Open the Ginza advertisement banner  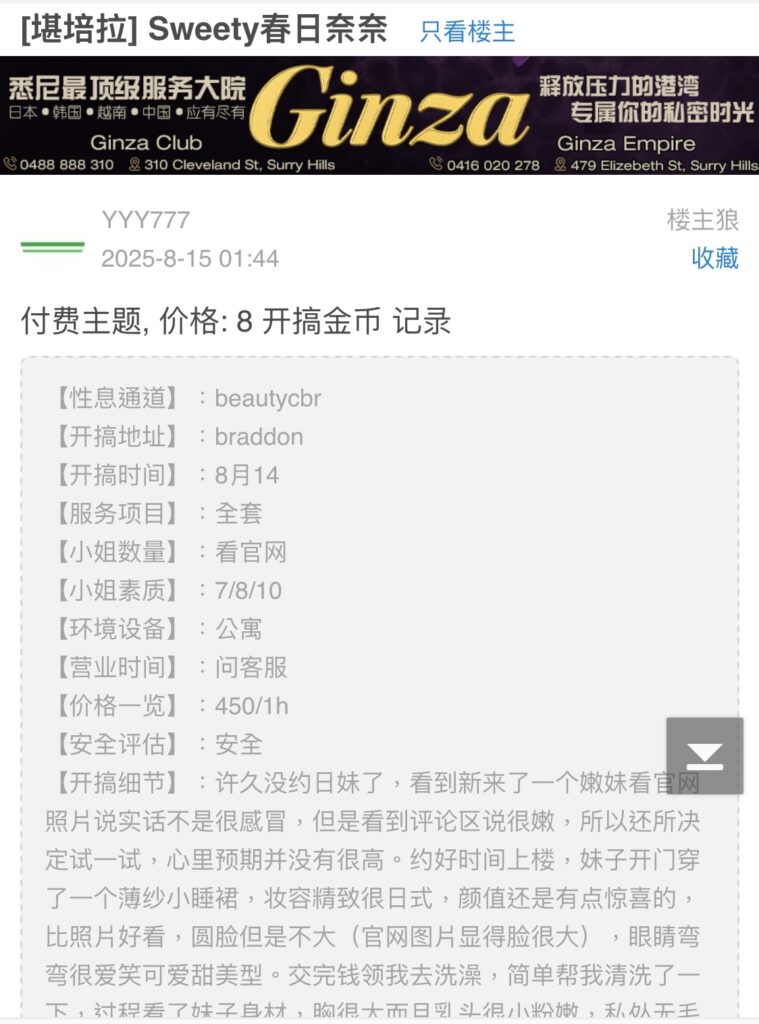point(379,115)
